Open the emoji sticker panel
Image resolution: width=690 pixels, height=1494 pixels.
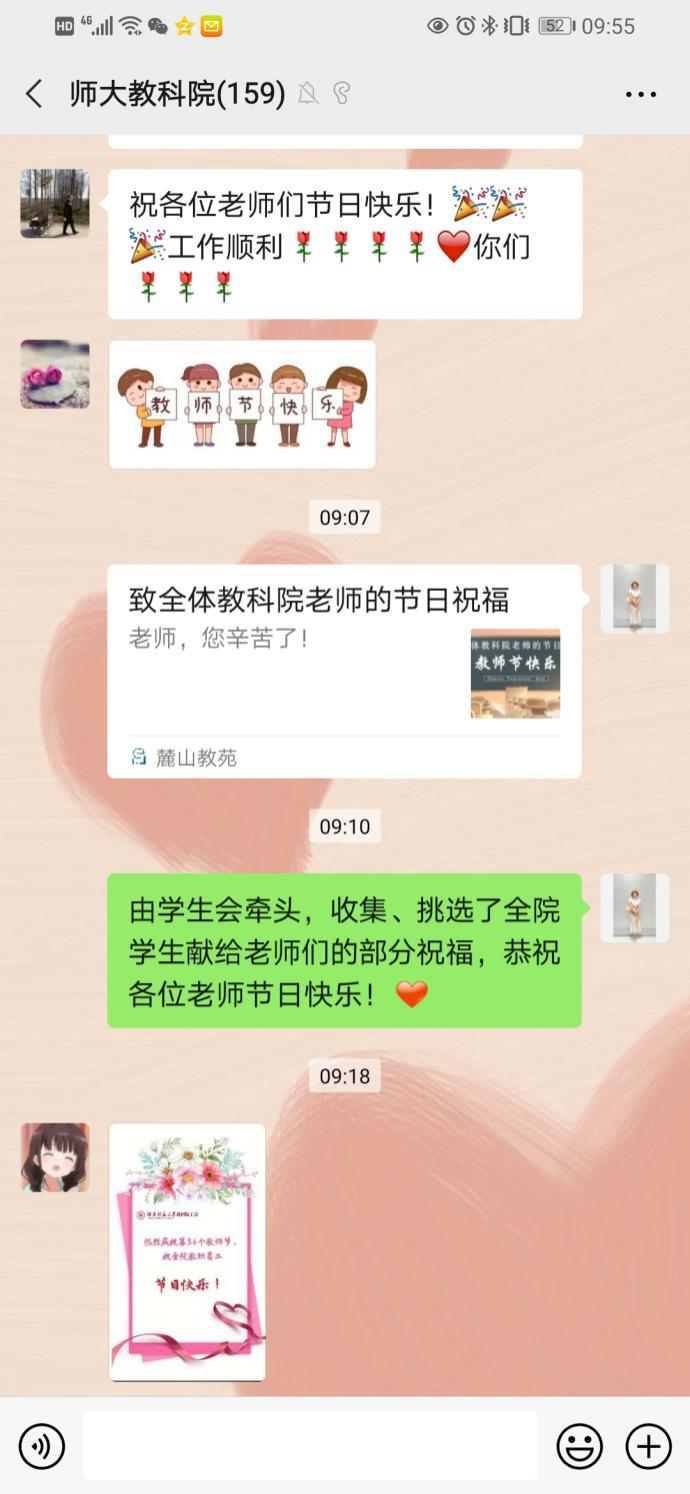580,1446
